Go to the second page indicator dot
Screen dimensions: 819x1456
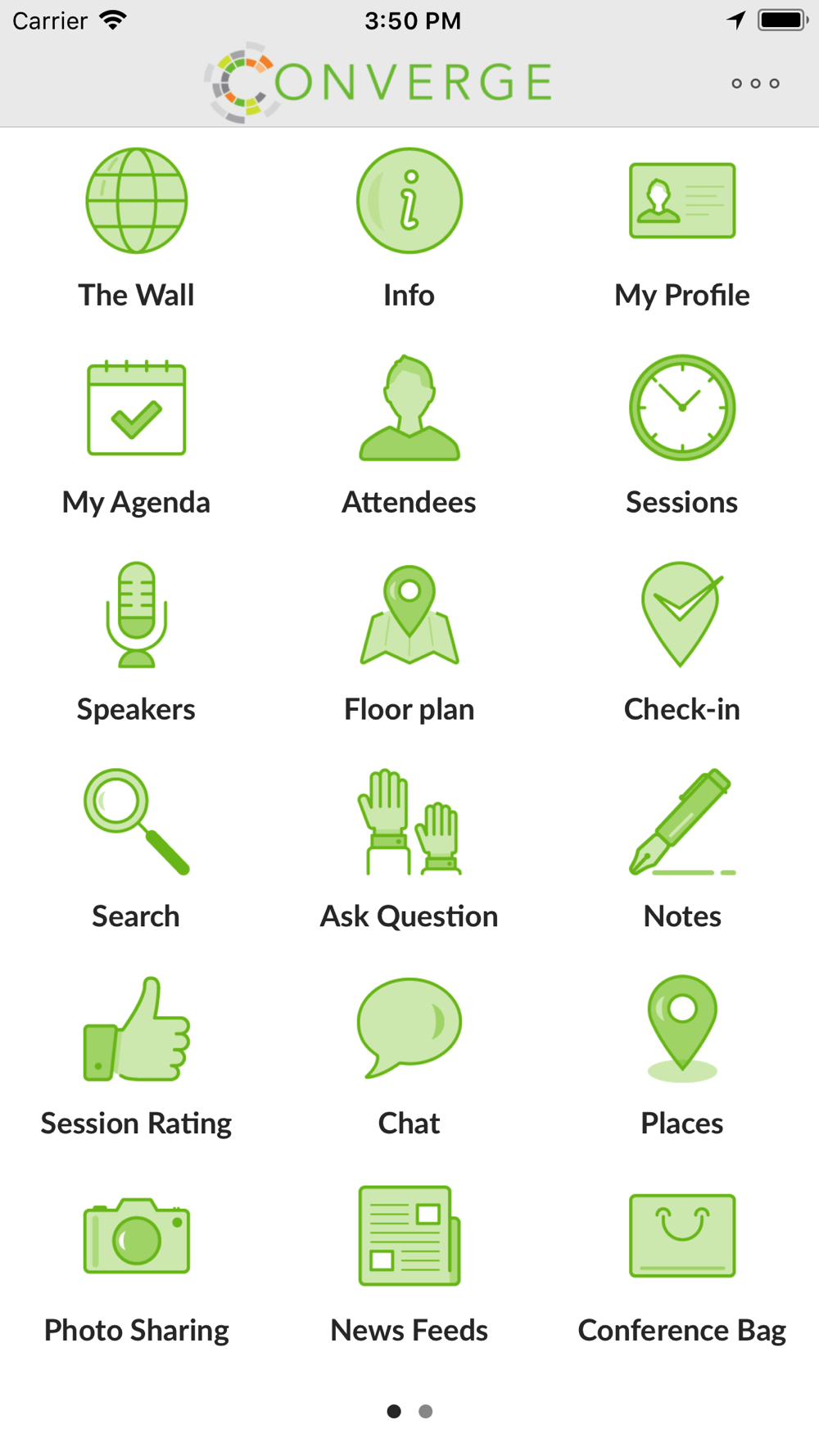(x=425, y=1411)
